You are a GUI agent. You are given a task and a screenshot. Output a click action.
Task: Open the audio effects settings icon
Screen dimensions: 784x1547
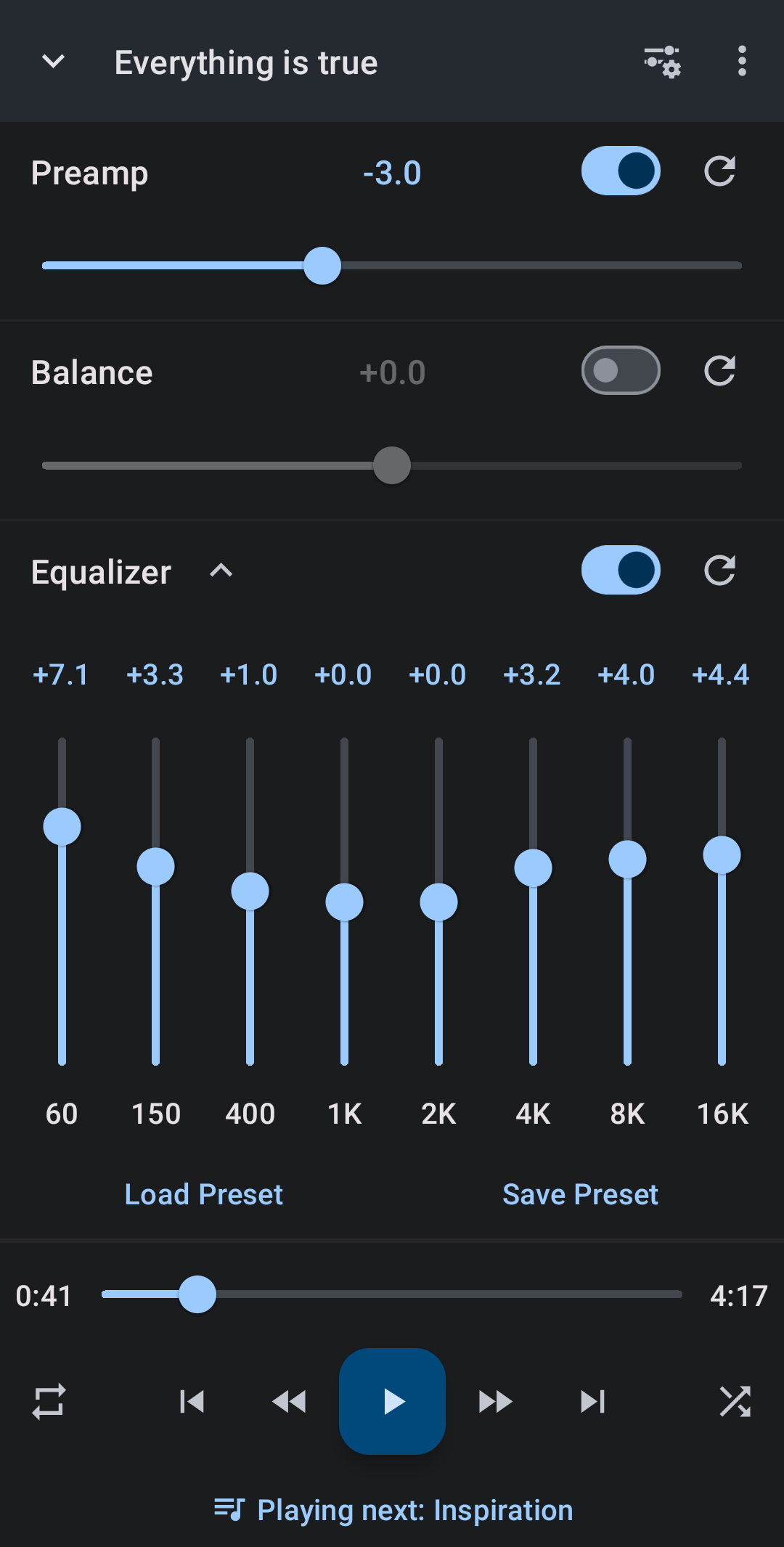pos(662,62)
